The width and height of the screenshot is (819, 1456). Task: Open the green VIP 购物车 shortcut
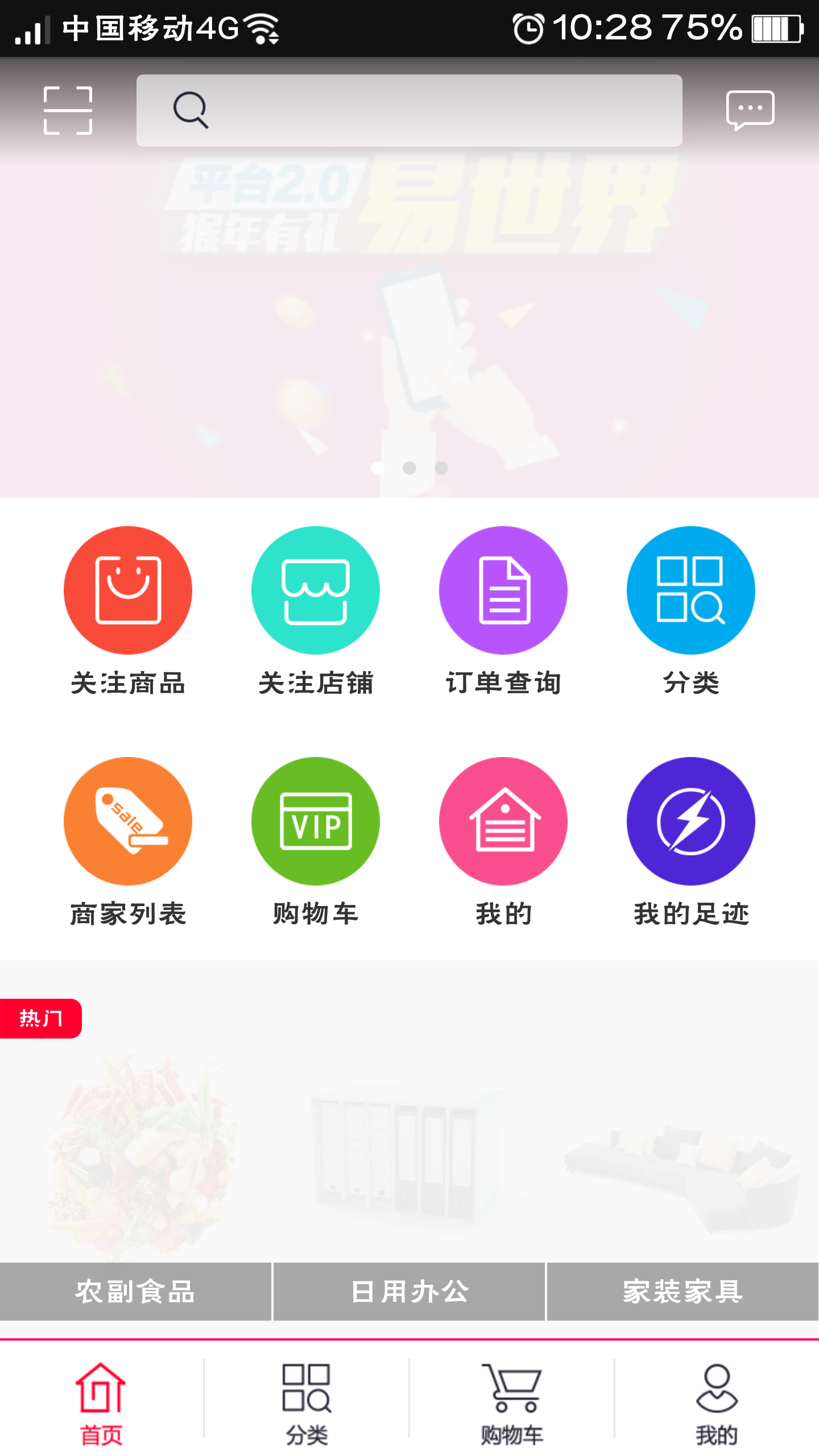(x=316, y=821)
